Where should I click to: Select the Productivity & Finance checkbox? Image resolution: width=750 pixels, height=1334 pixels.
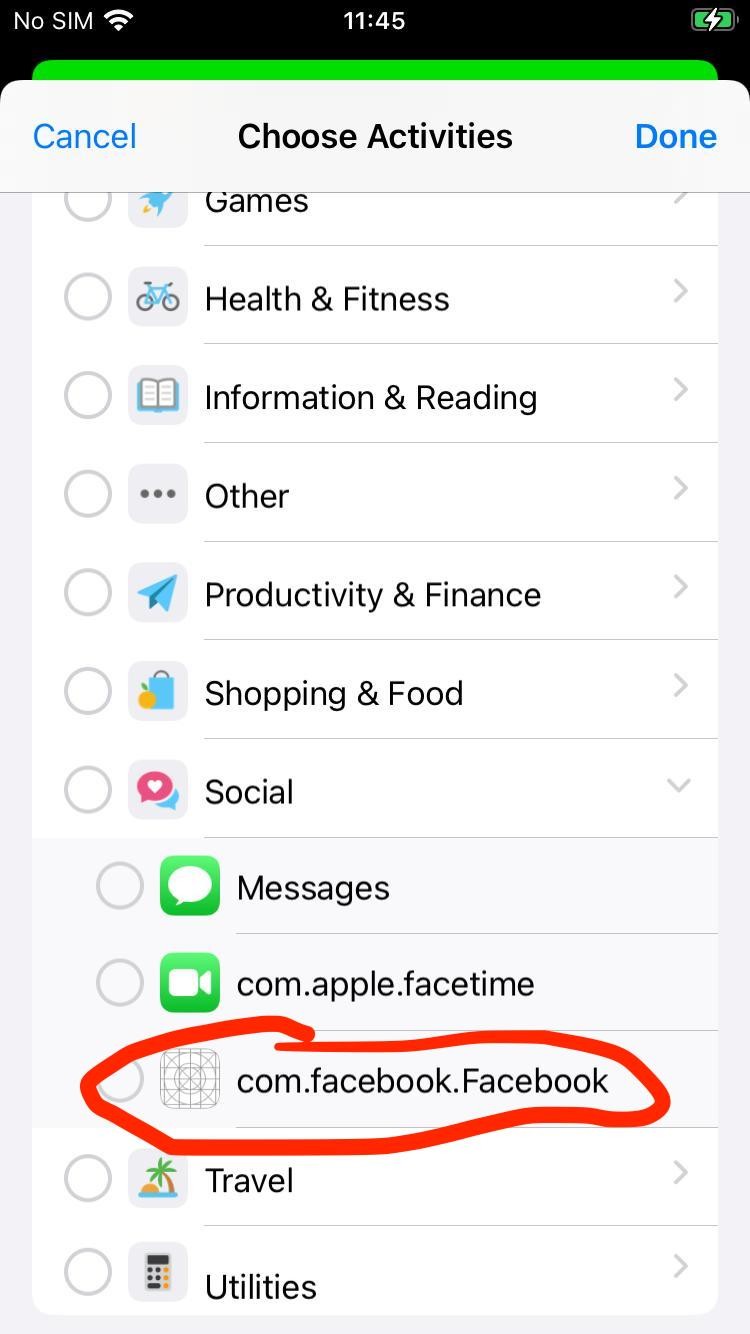coord(88,593)
